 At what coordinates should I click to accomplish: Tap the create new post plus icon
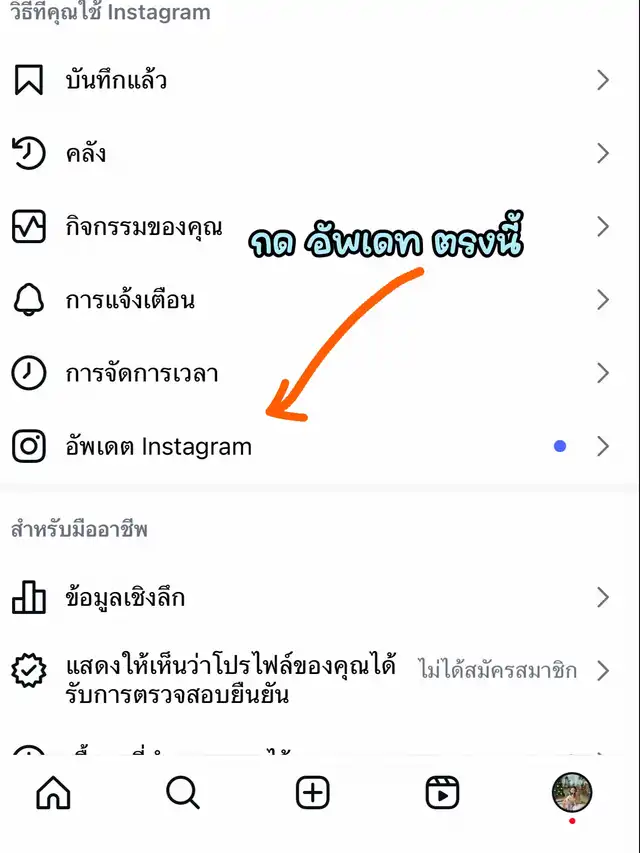click(313, 792)
